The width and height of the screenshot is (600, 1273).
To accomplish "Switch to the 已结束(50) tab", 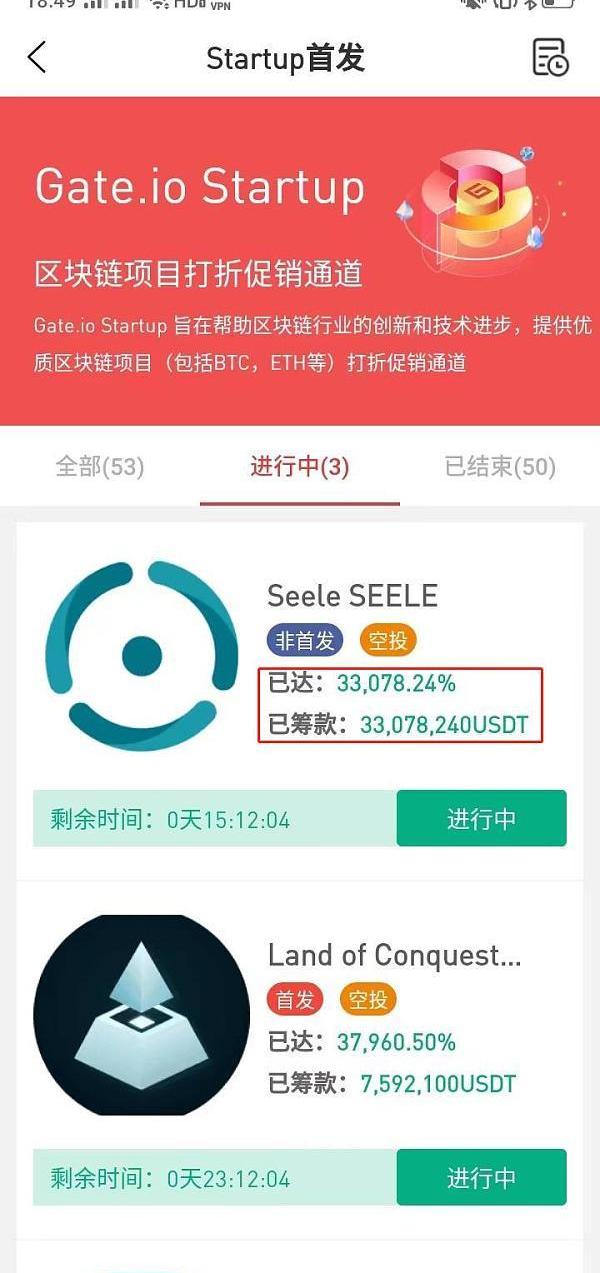I will pyautogui.click(x=499, y=466).
